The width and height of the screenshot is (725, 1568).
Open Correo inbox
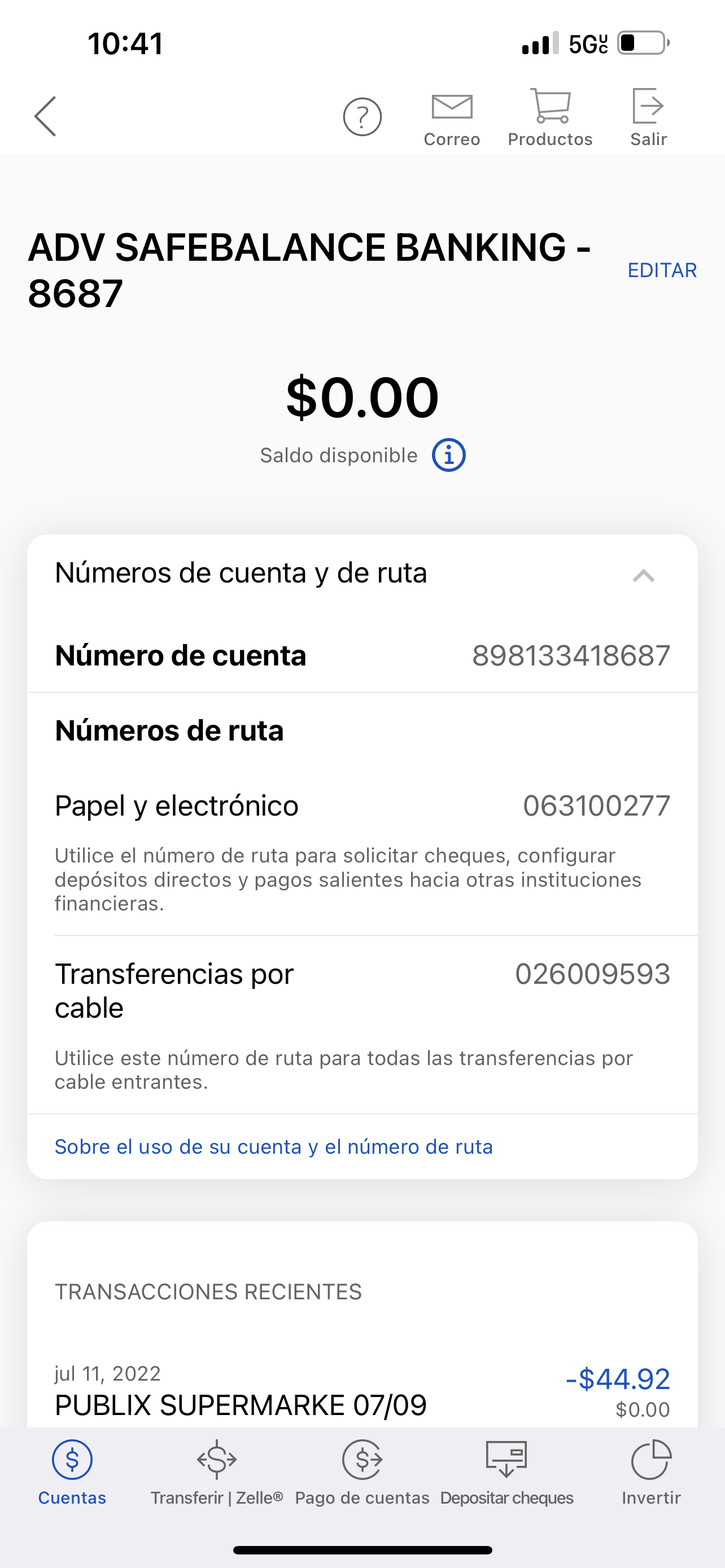tap(452, 119)
